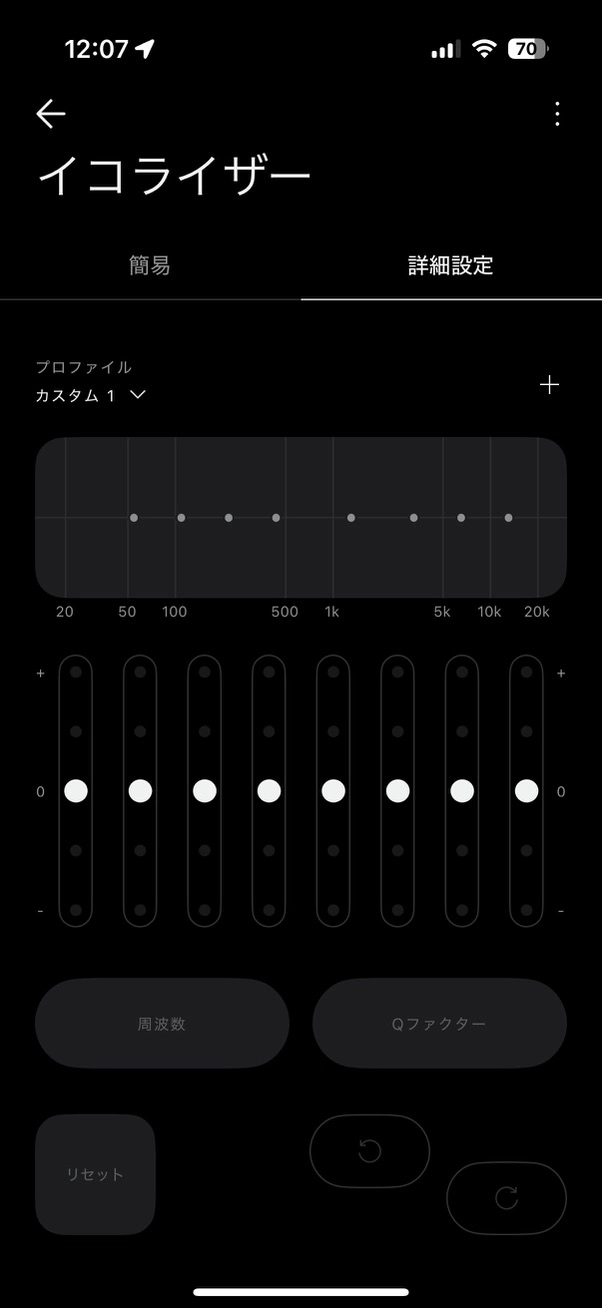Tap the Qファクター button
Viewport: 602px width, 1308px height.
(440, 1024)
